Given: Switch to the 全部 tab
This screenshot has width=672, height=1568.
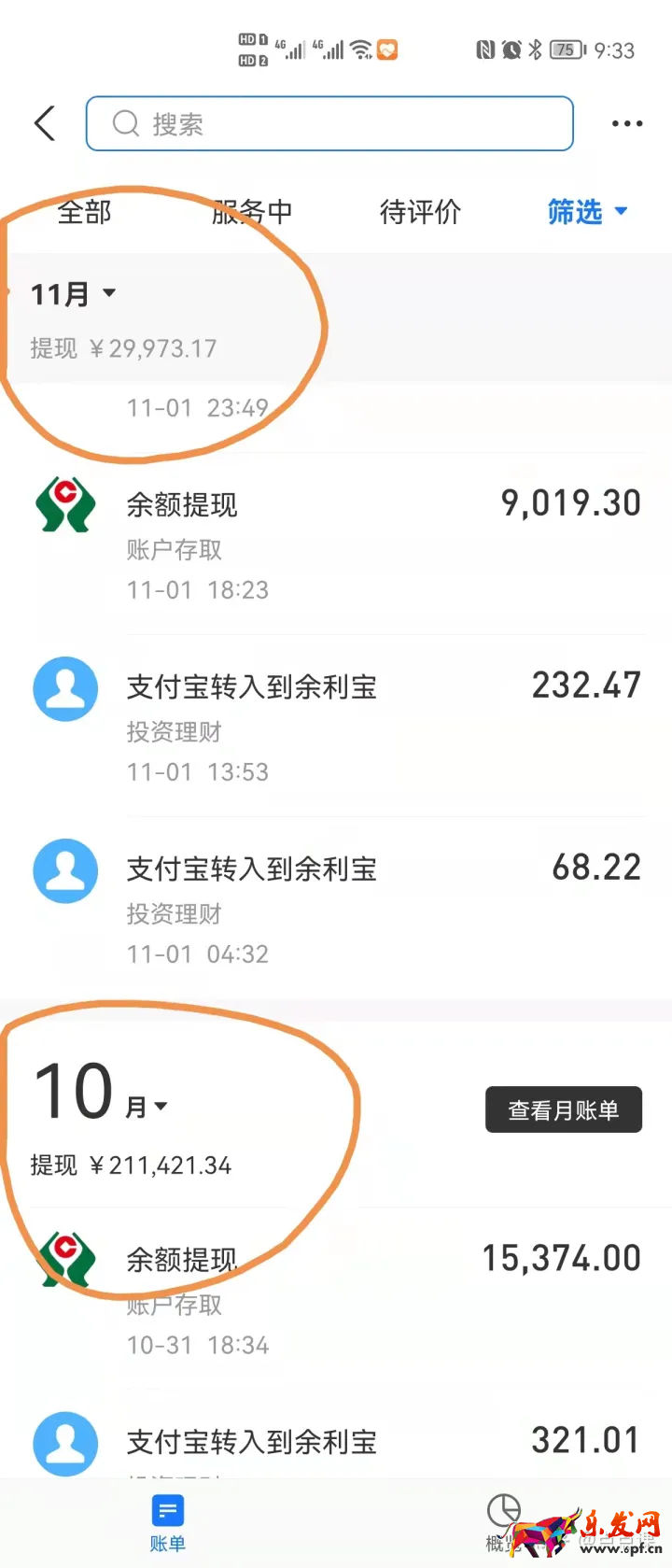Looking at the screenshot, I should [x=84, y=212].
